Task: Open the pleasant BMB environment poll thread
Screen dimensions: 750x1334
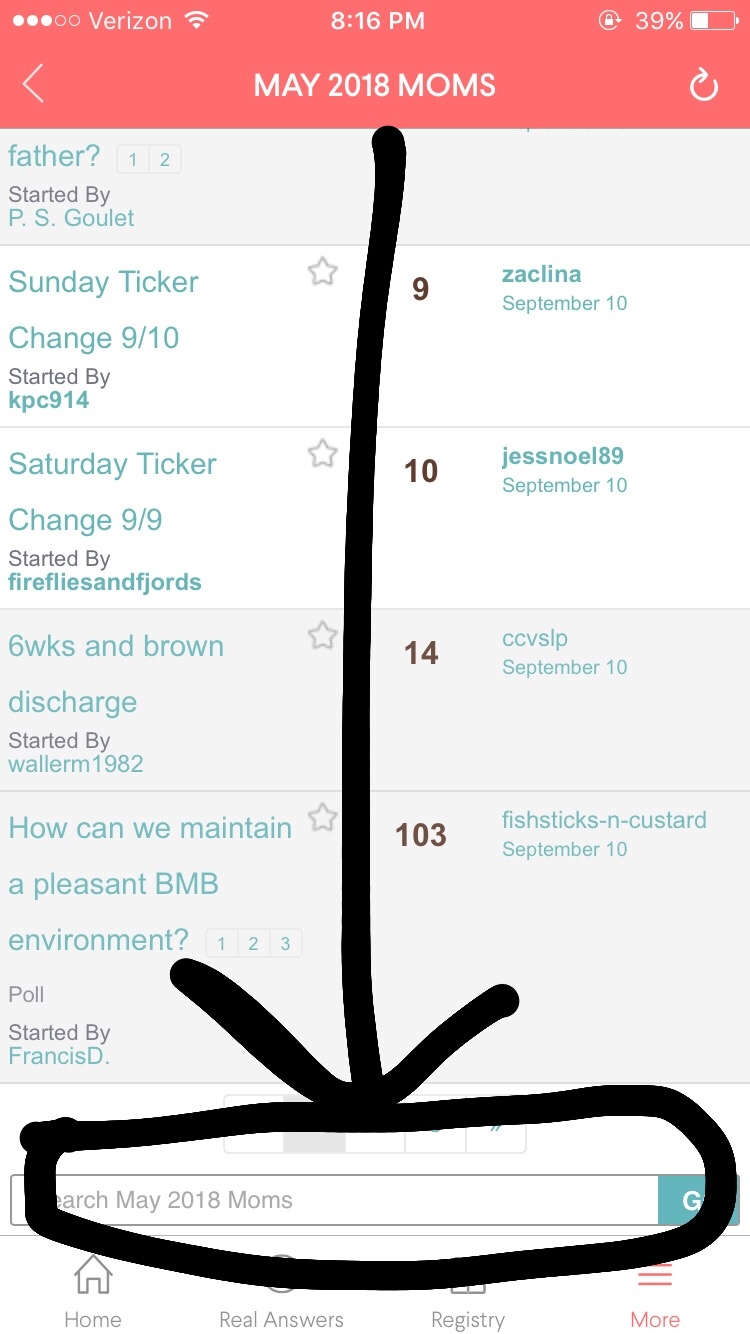Action: 150,884
